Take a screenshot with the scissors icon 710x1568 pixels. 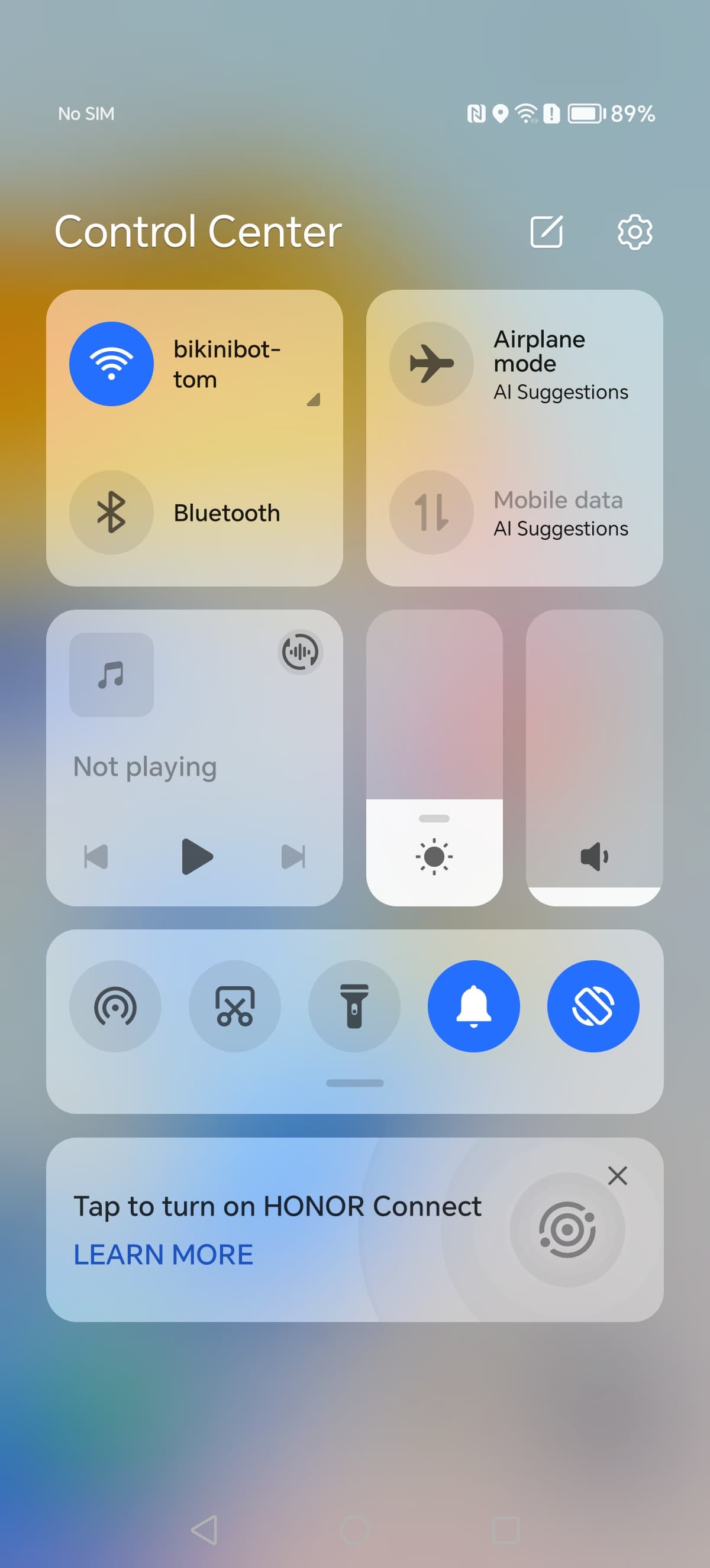235,1006
